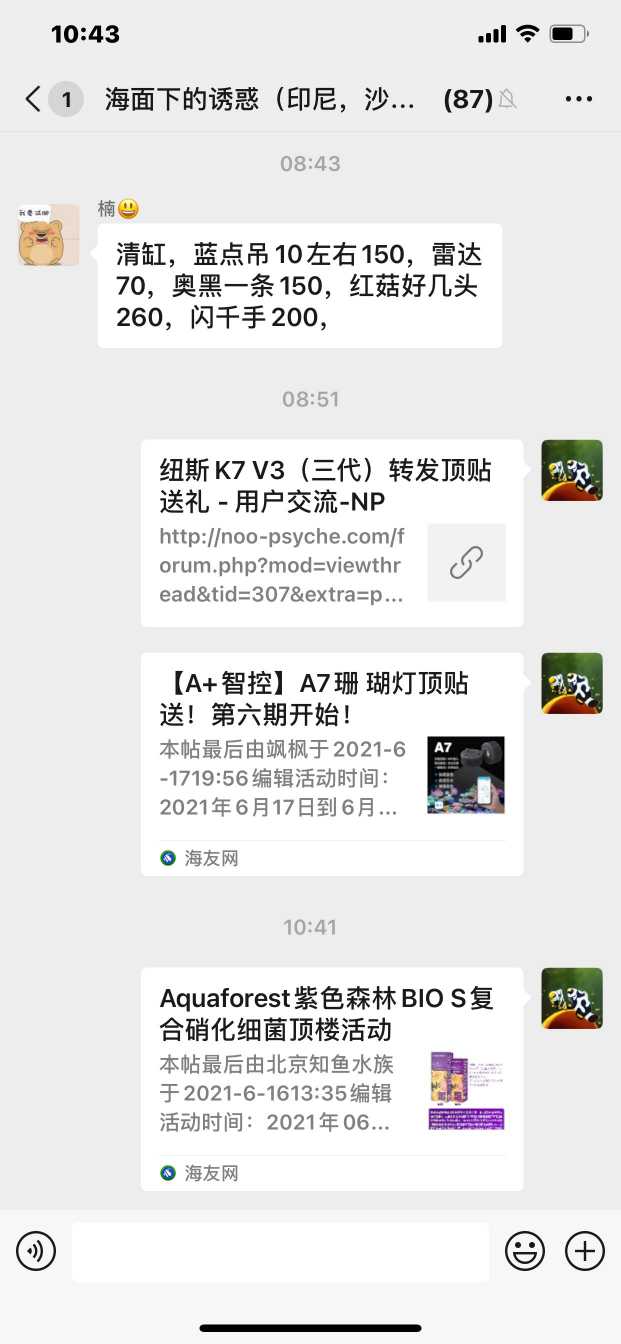
Task: Open own avatar beside 纽斯 K7 message
Action: click(572, 470)
